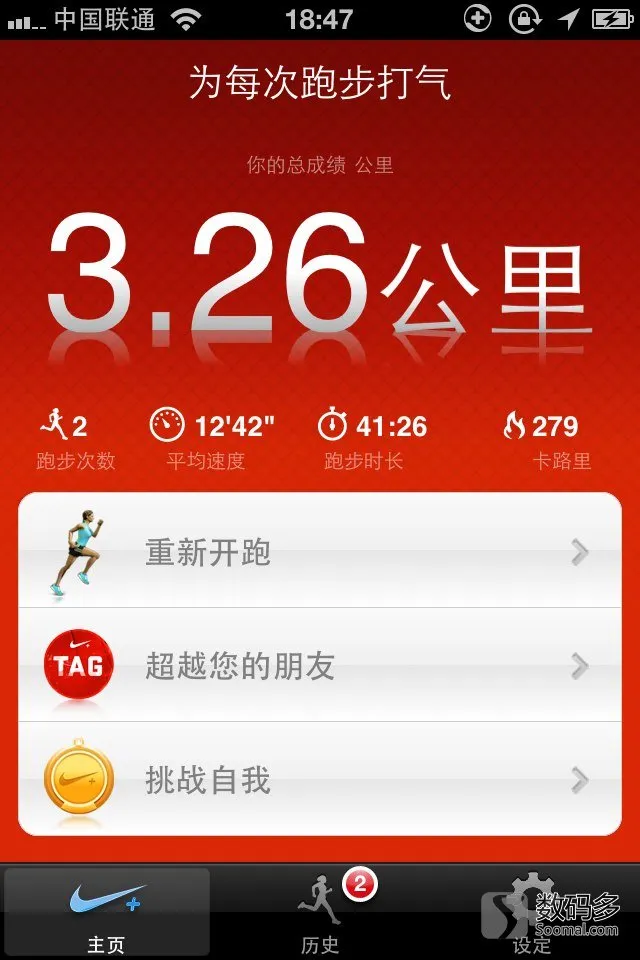Open the 挑战自我 row

(320, 780)
